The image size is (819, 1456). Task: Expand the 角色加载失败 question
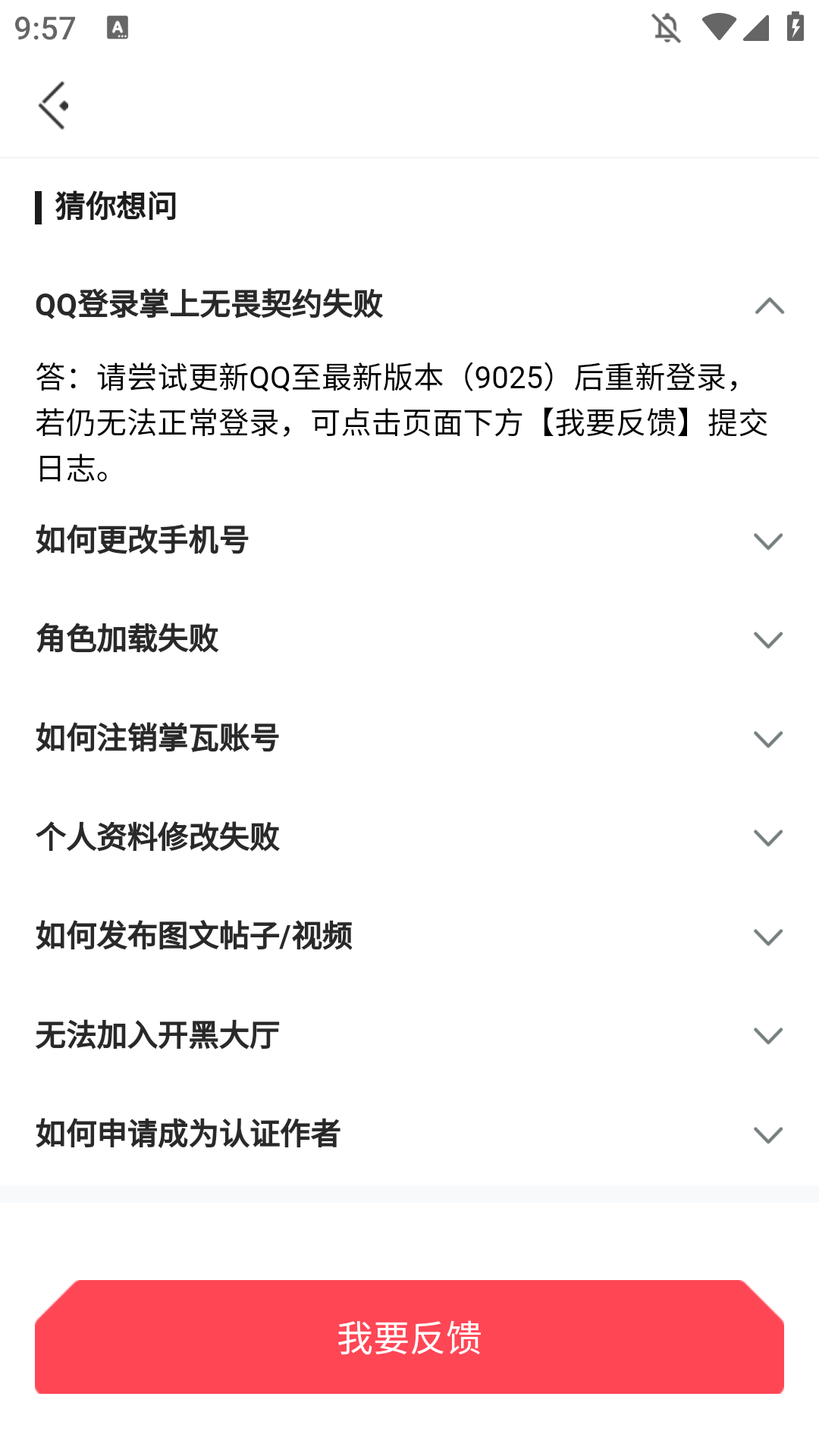(x=767, y=639)
